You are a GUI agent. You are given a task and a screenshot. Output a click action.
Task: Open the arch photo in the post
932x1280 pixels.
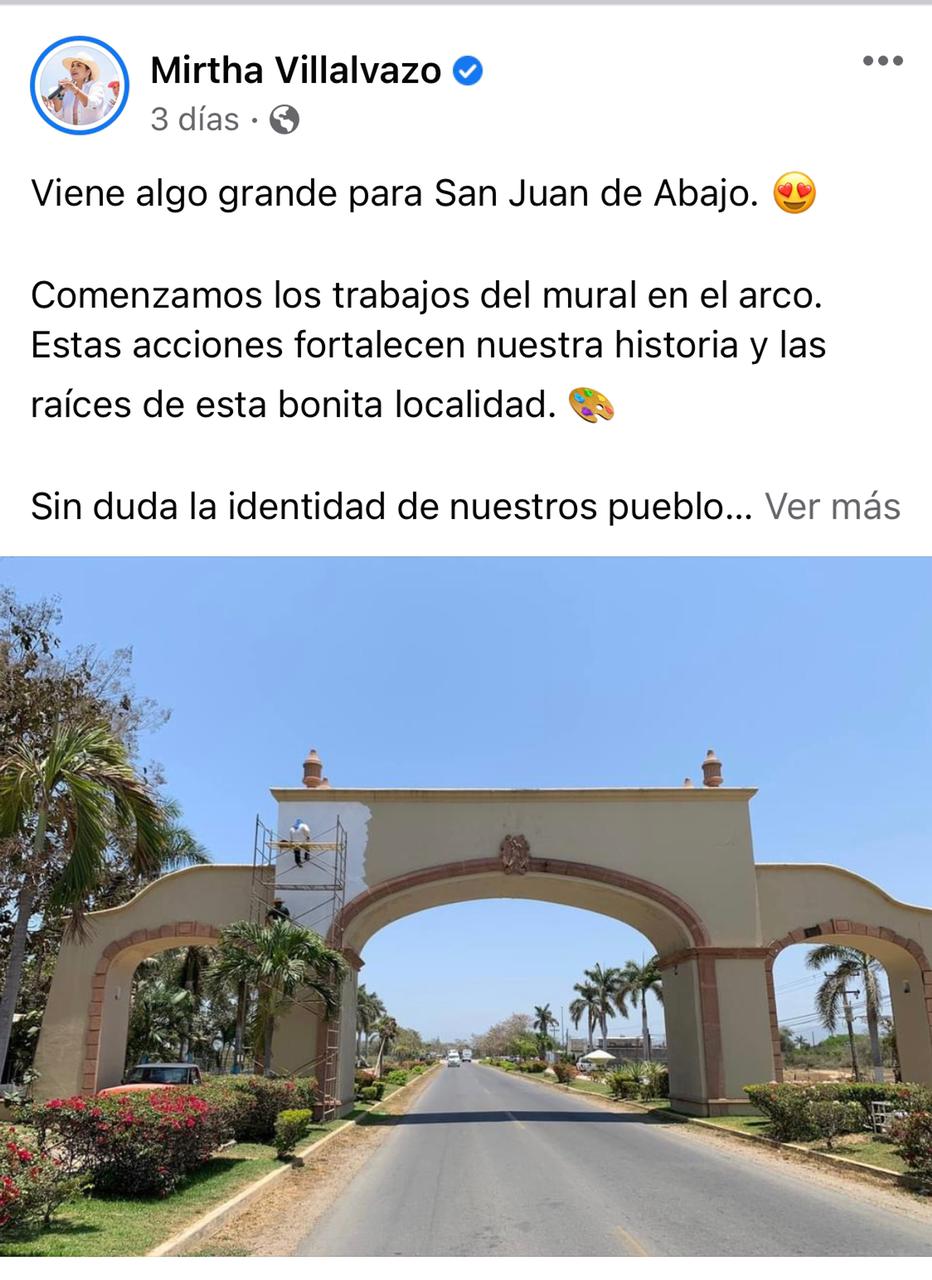click(466, 905)
